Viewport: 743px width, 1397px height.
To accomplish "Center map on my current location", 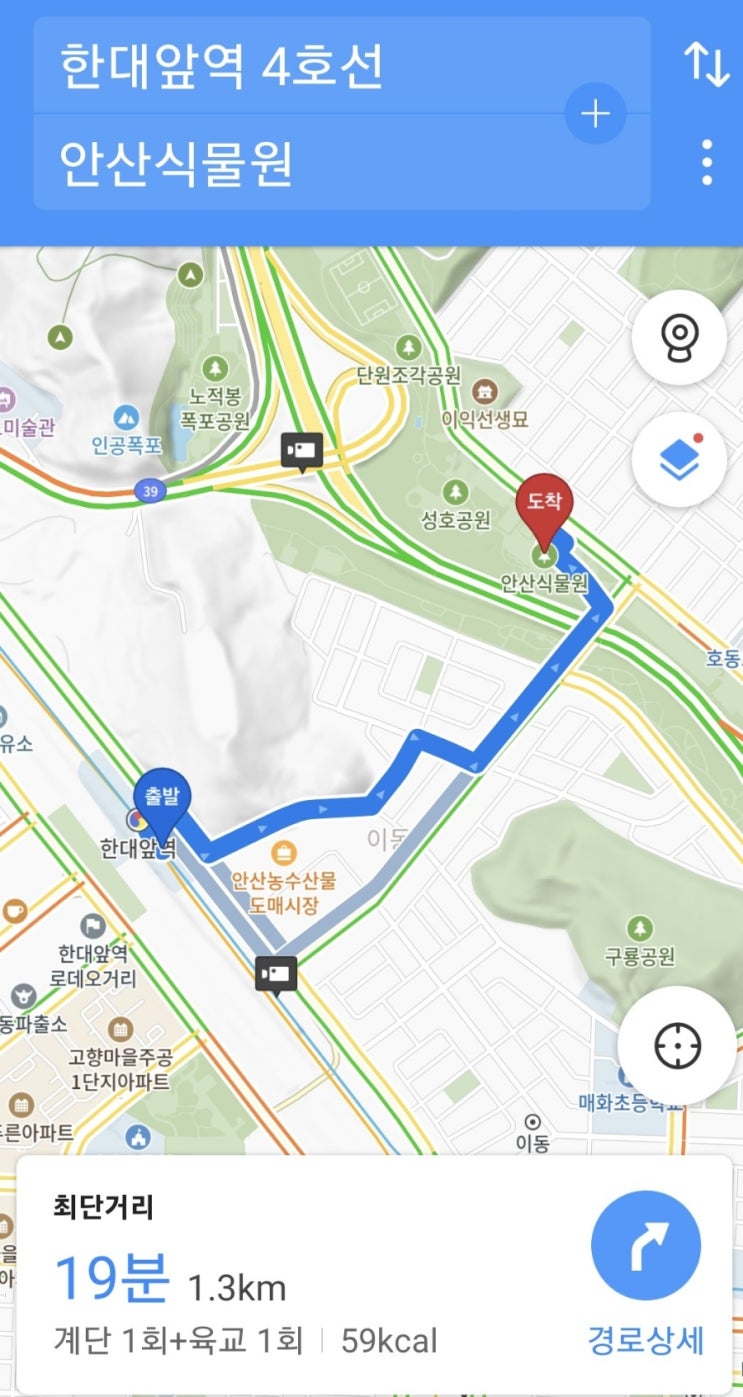I will click(x=678, y=1046).
